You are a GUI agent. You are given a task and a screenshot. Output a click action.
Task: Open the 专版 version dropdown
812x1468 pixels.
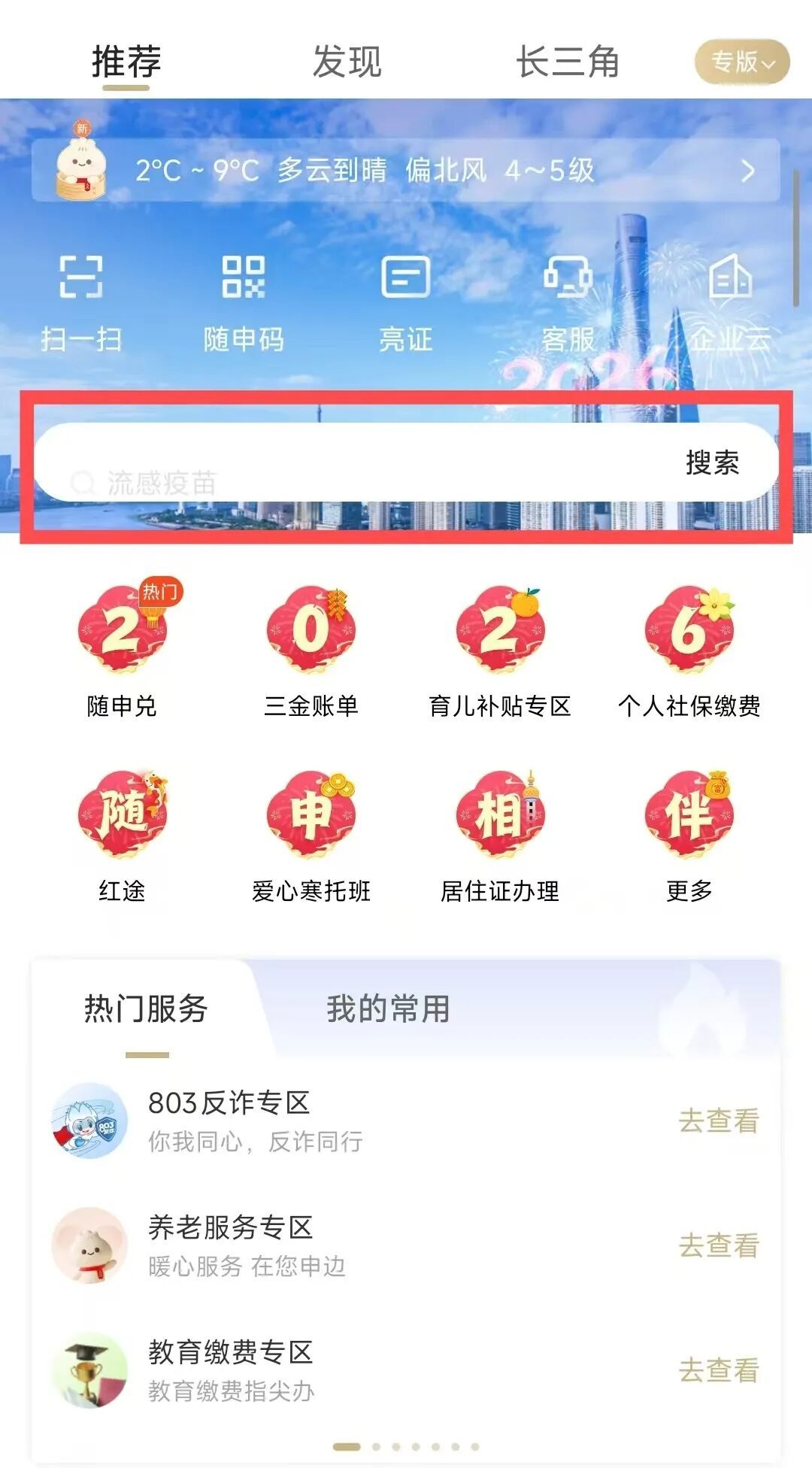coord(741,62)
